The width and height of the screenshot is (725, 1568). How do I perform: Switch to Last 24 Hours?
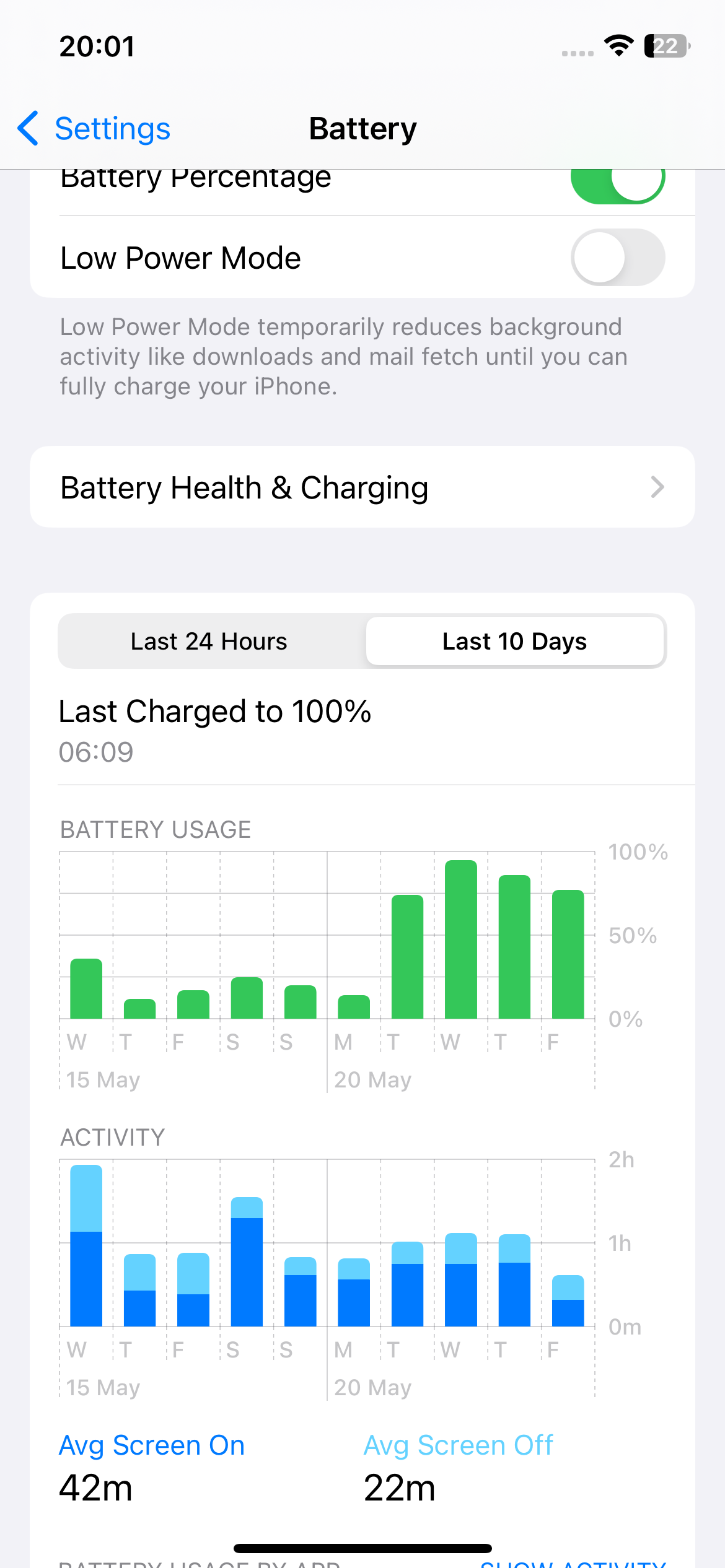[x=209, y=642]
